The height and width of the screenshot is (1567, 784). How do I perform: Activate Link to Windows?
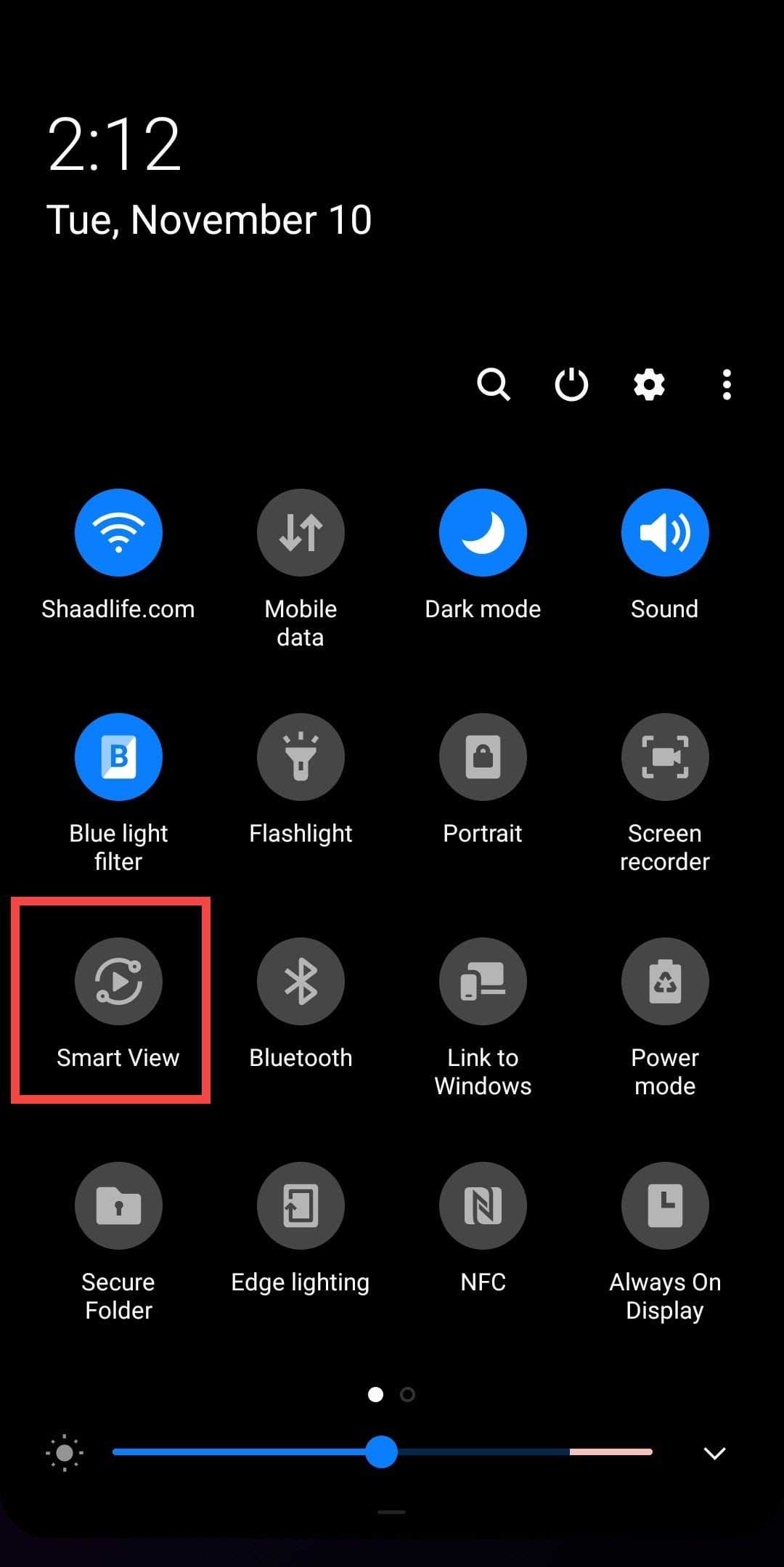pos(483,981)
